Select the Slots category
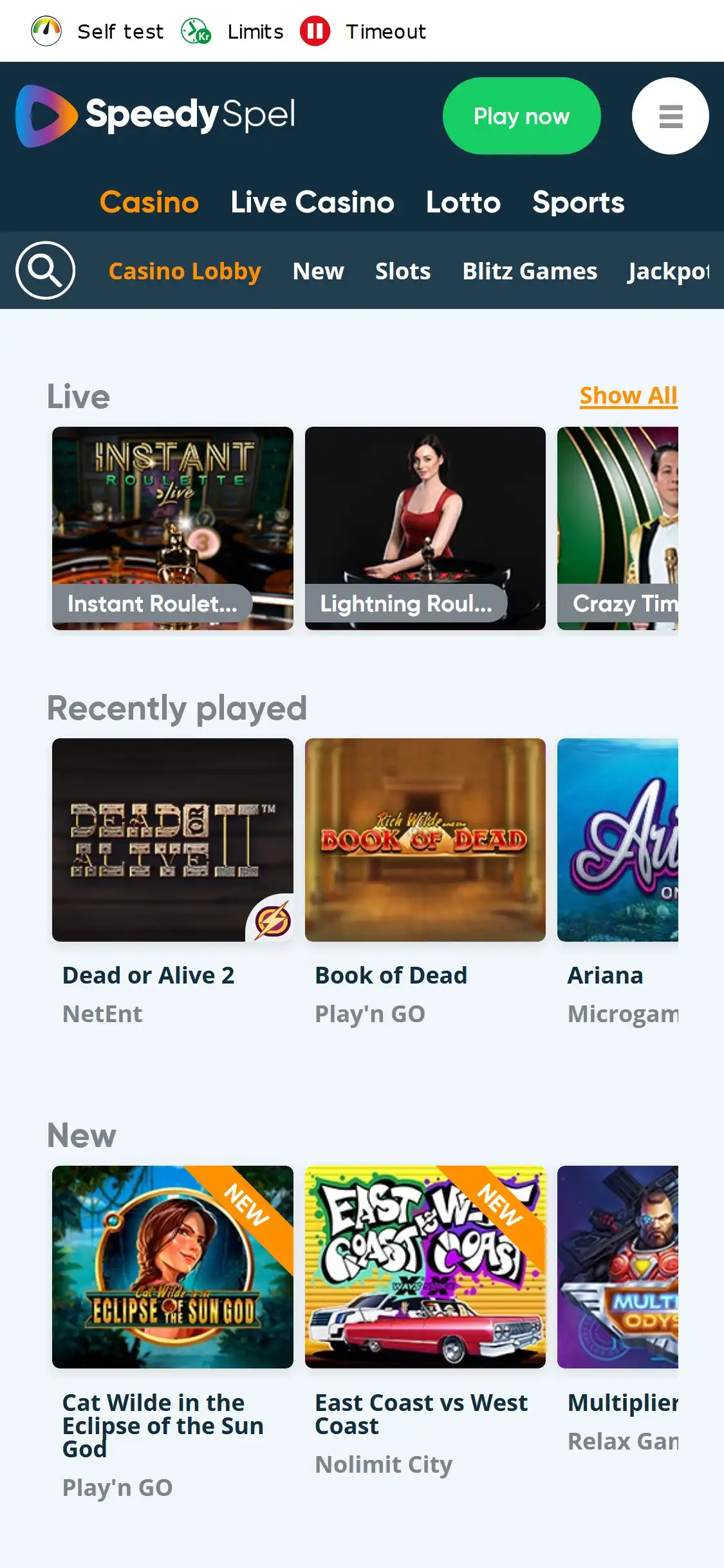724x1568 pixels. [403, 271]
